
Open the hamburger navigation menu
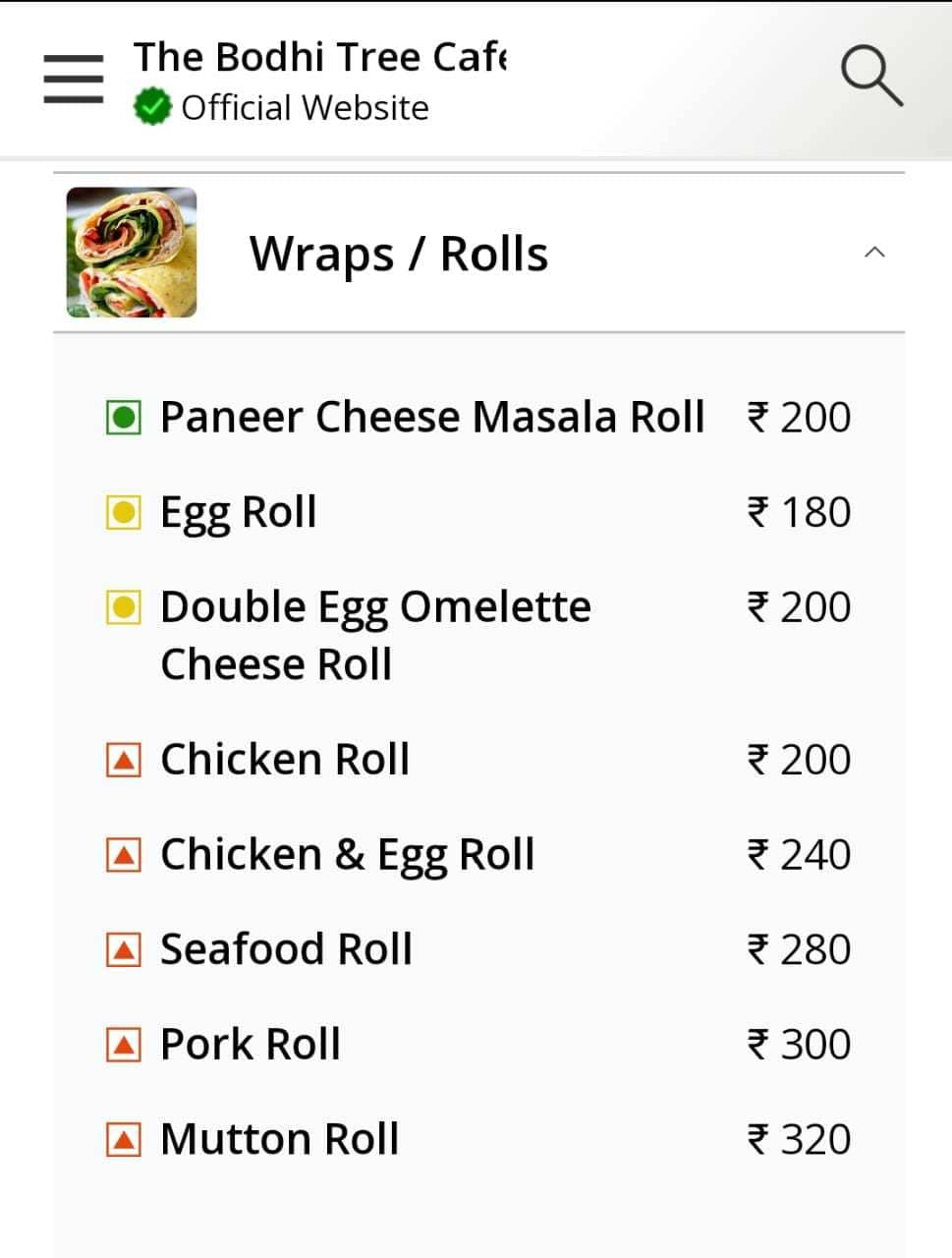(73, 77)
